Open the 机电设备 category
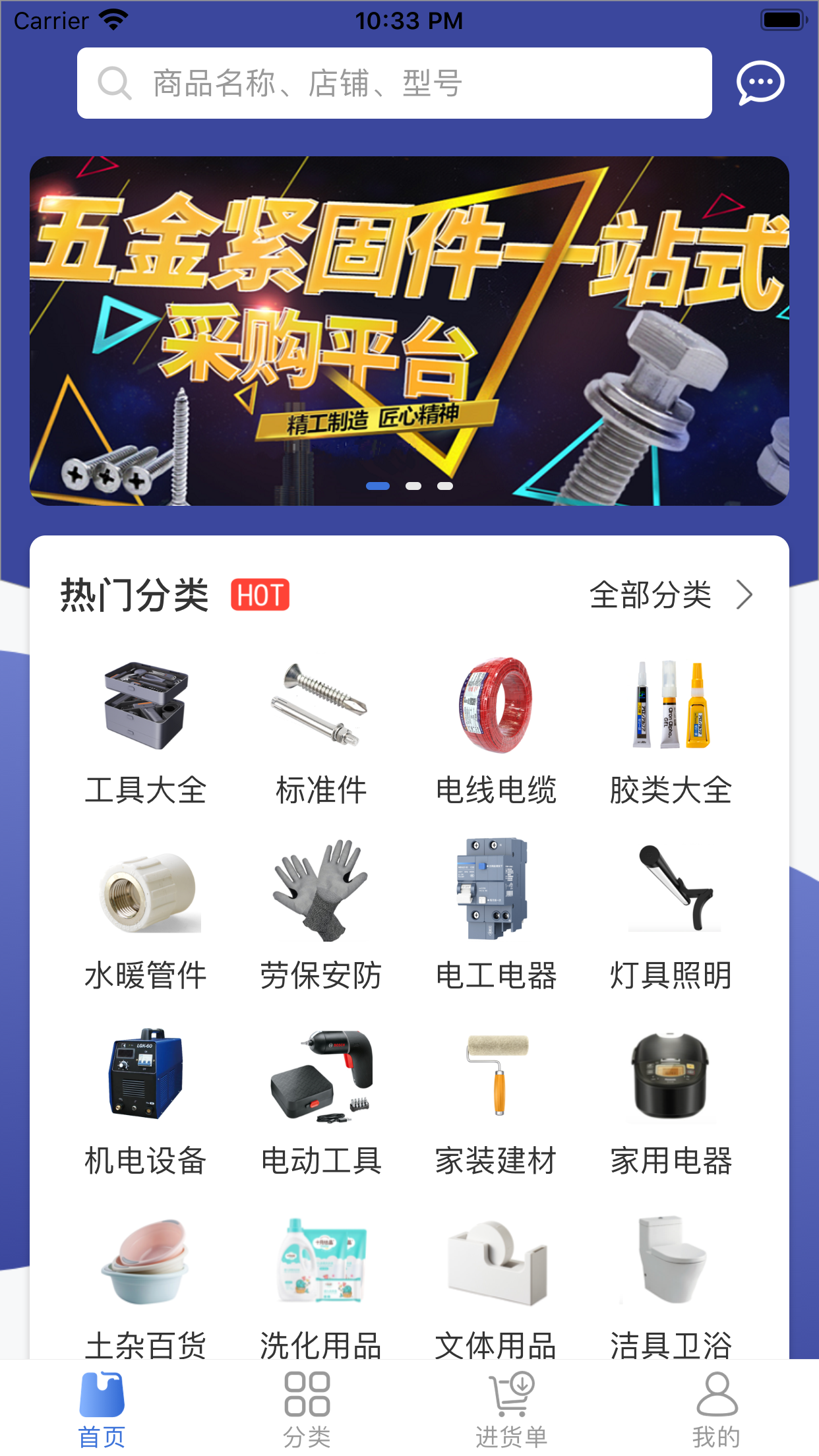The image size is (819, 1456). point(146,1103)
